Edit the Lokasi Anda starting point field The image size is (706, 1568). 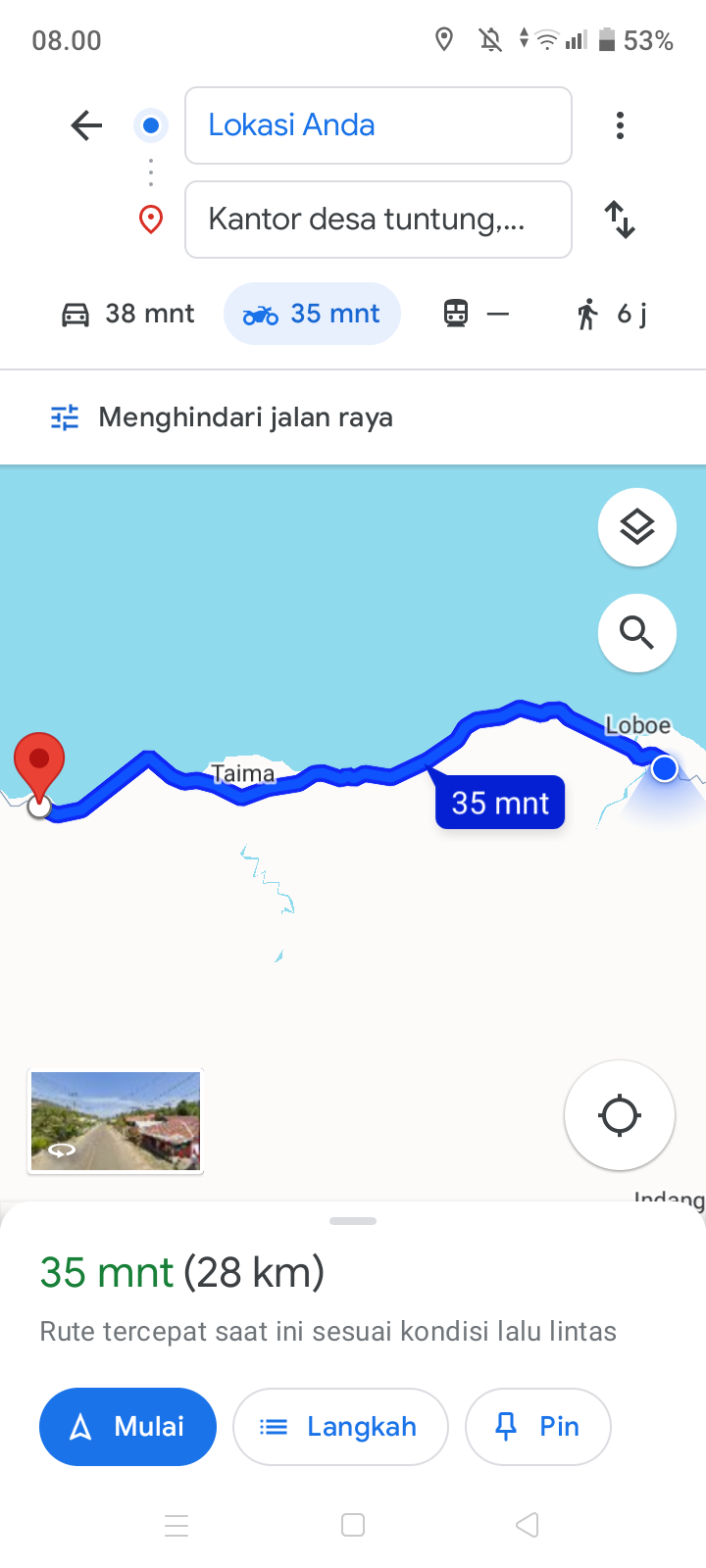coord(378,125)
